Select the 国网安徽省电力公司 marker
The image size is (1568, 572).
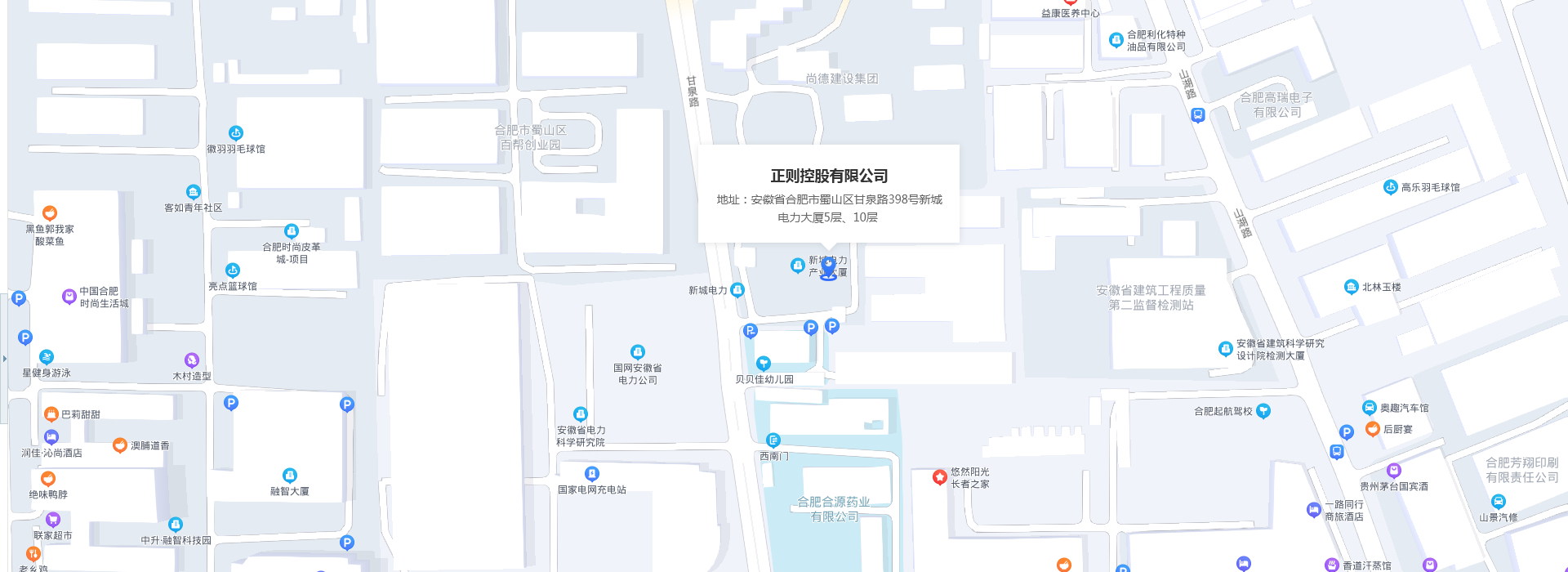click(638, 352)
